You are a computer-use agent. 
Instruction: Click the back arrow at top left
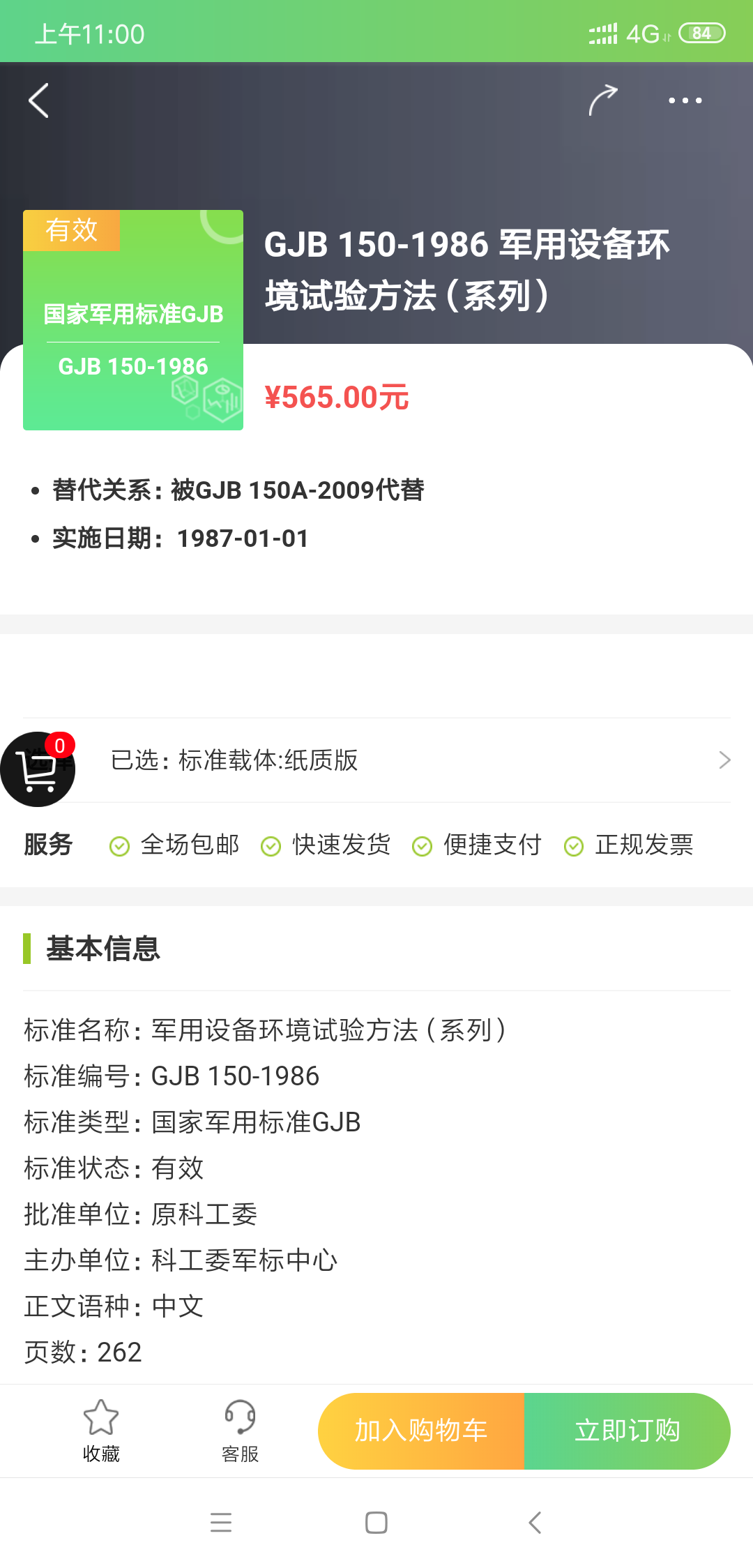coord(40,100)
